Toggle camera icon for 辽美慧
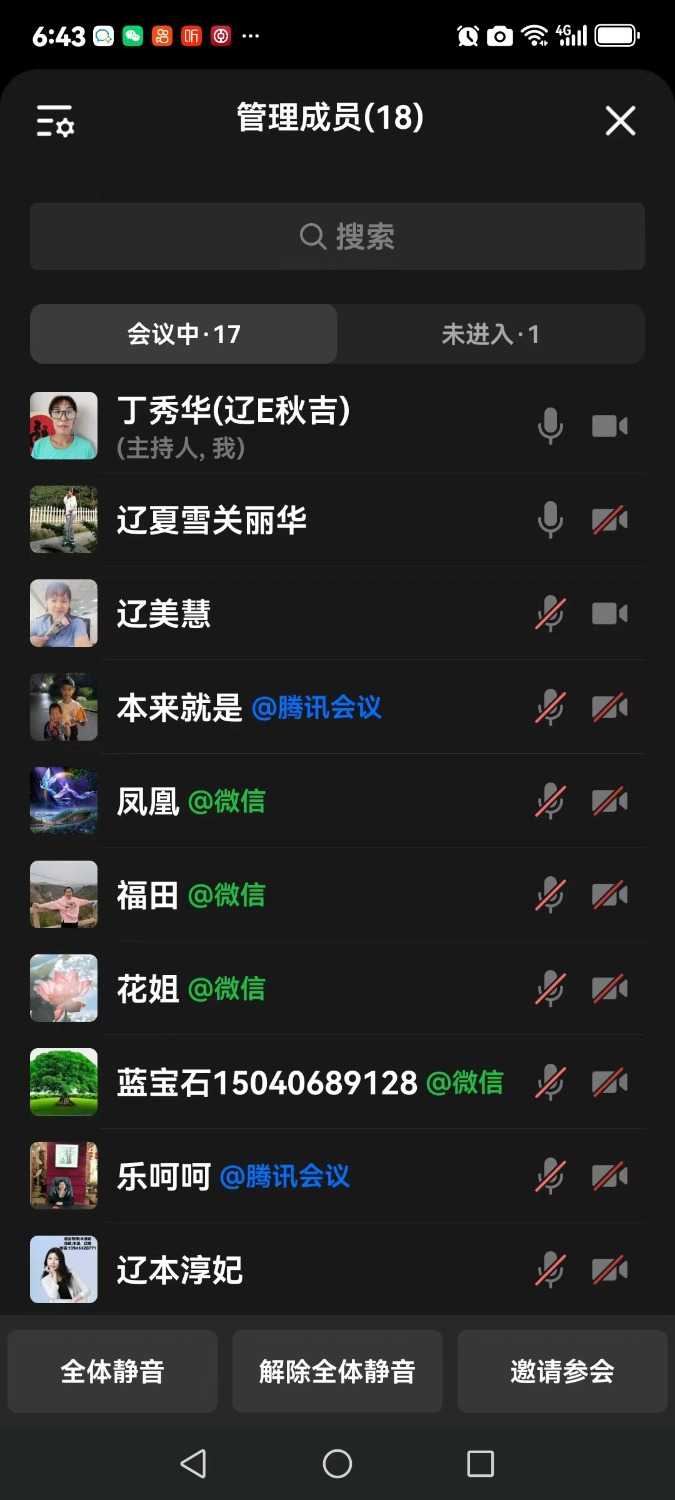 click(x=609, y=614)
